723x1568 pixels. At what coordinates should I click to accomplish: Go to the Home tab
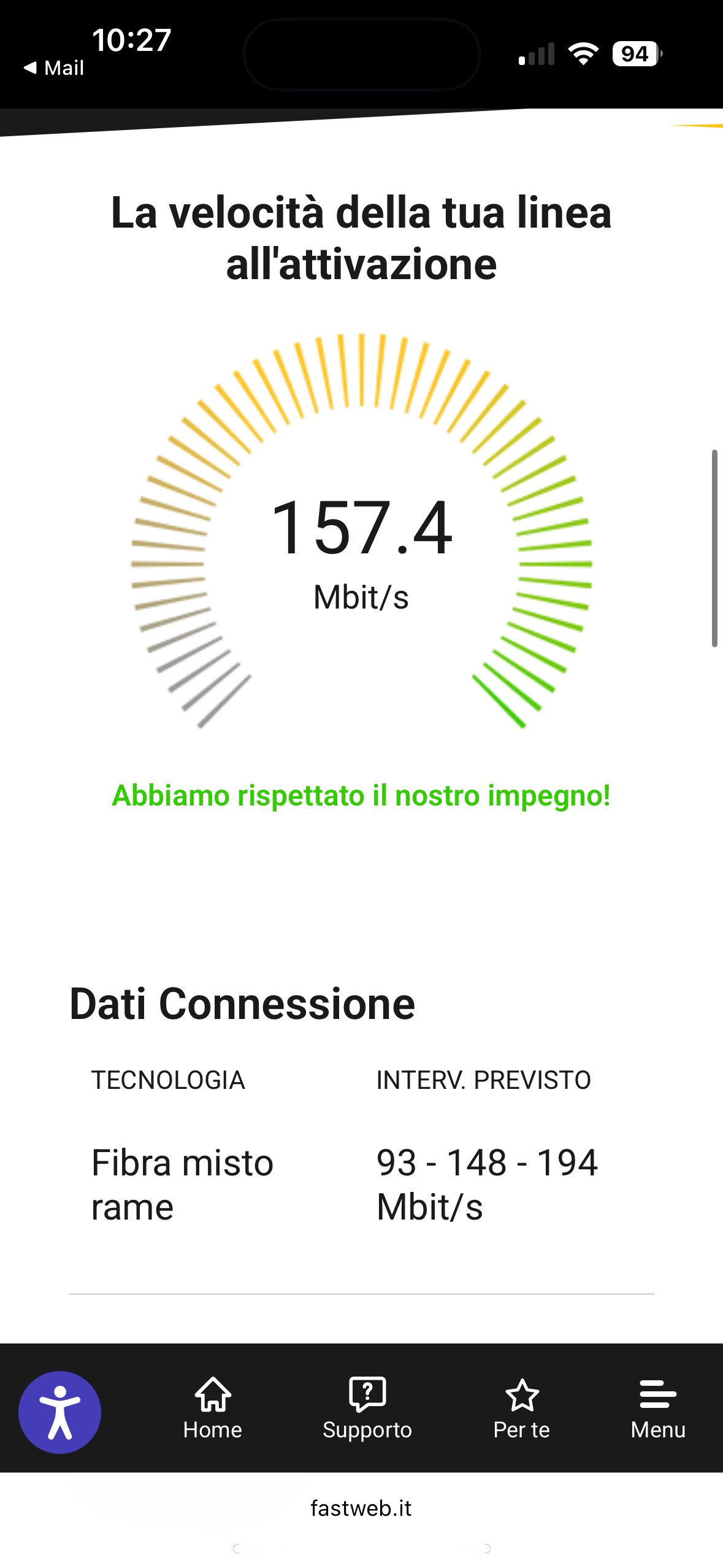(x=212, y=1409)
